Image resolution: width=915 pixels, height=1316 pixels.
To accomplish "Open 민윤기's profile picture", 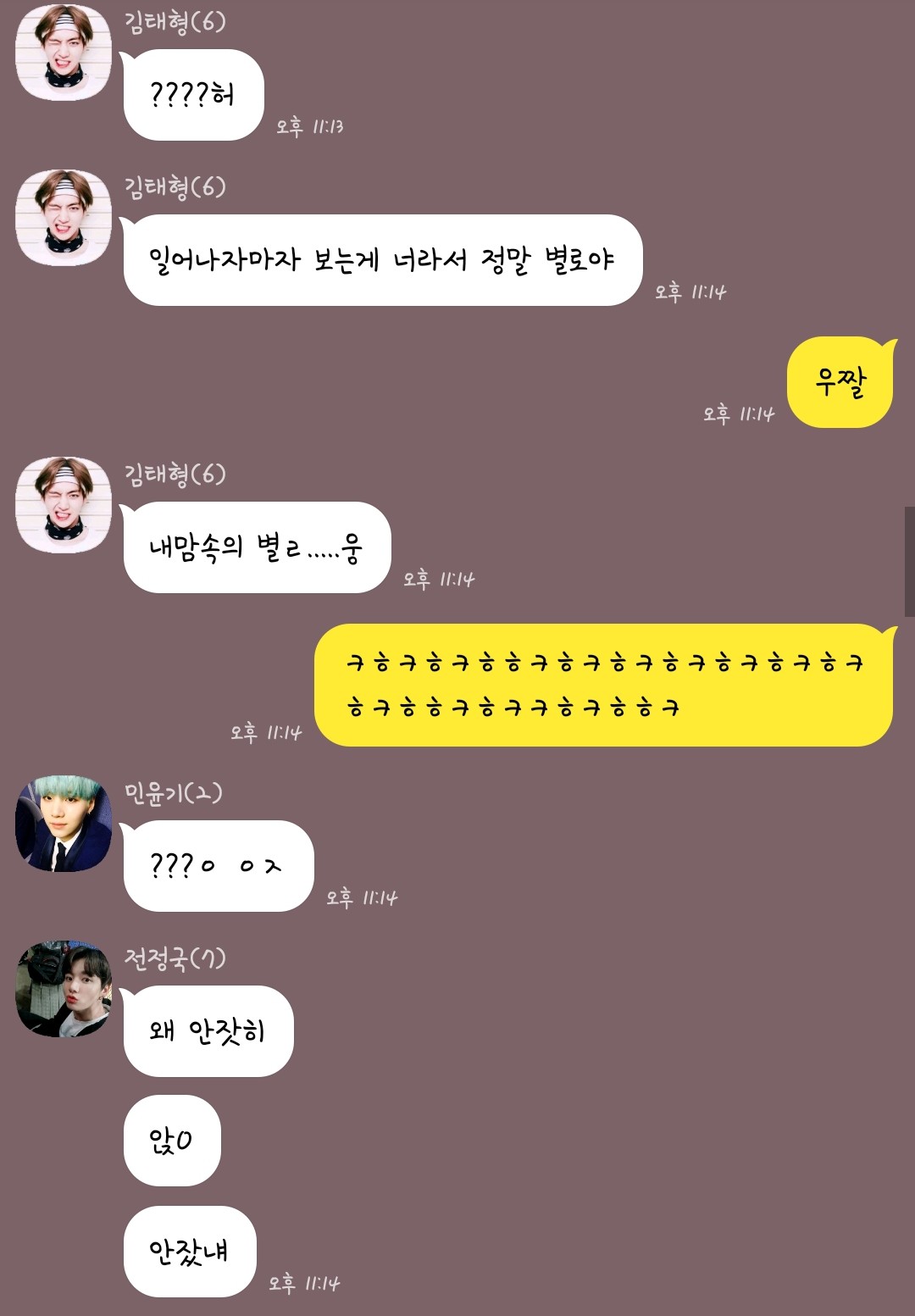I will click(64, 824).
